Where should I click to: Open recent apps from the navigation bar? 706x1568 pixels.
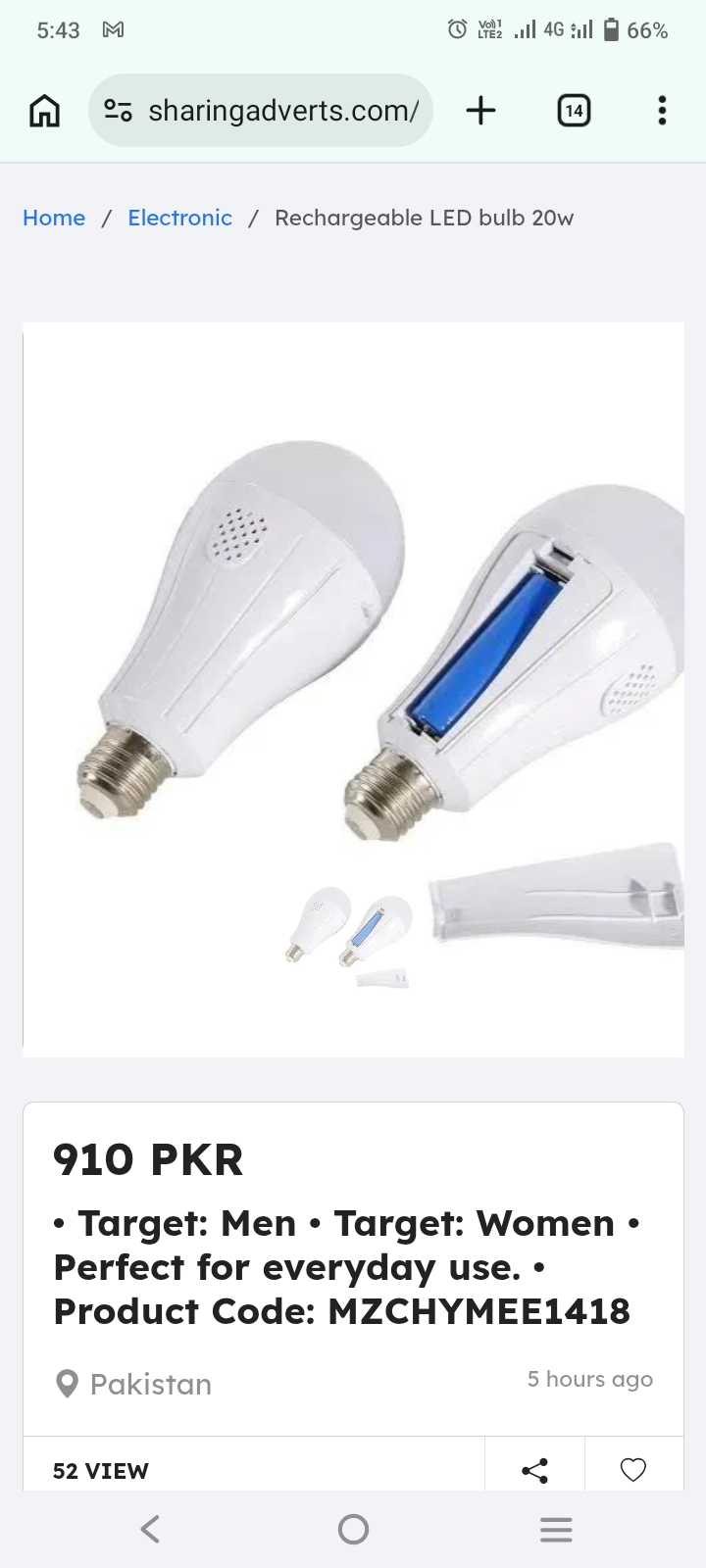pyautogui.click(x=556, y=1529)
